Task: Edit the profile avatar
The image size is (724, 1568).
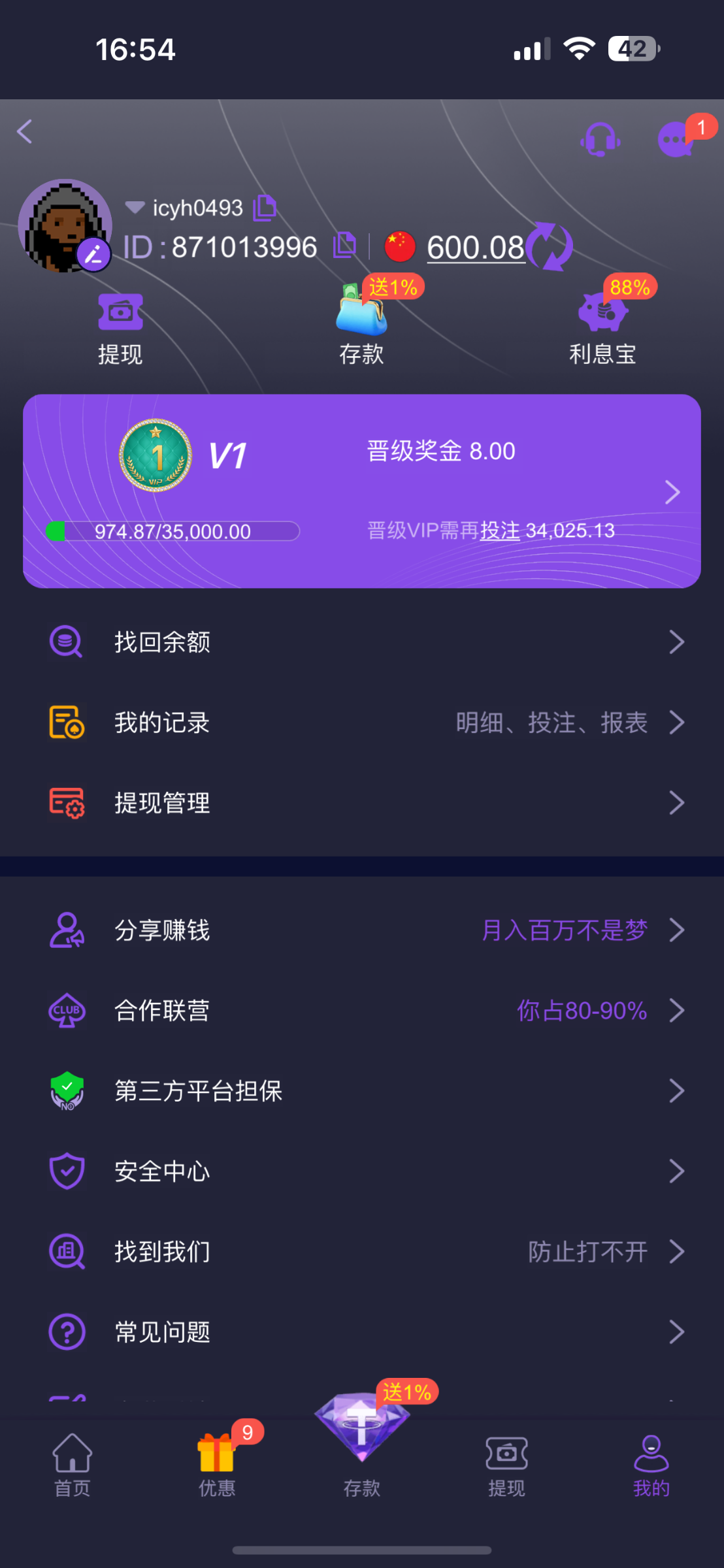Action: point(93,253)
